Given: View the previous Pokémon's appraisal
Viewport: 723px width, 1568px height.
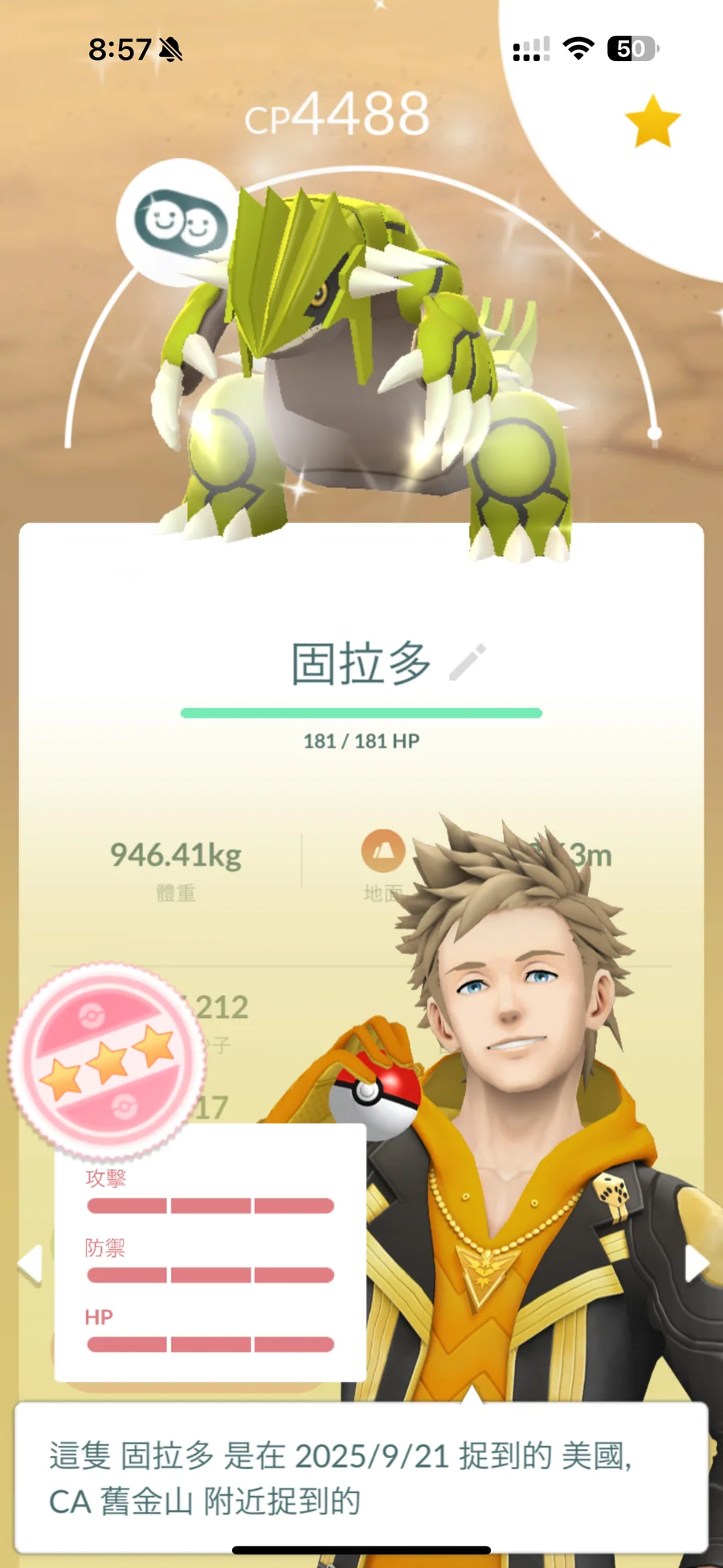Looking at the screenshot, I should tap(30, 1264).
